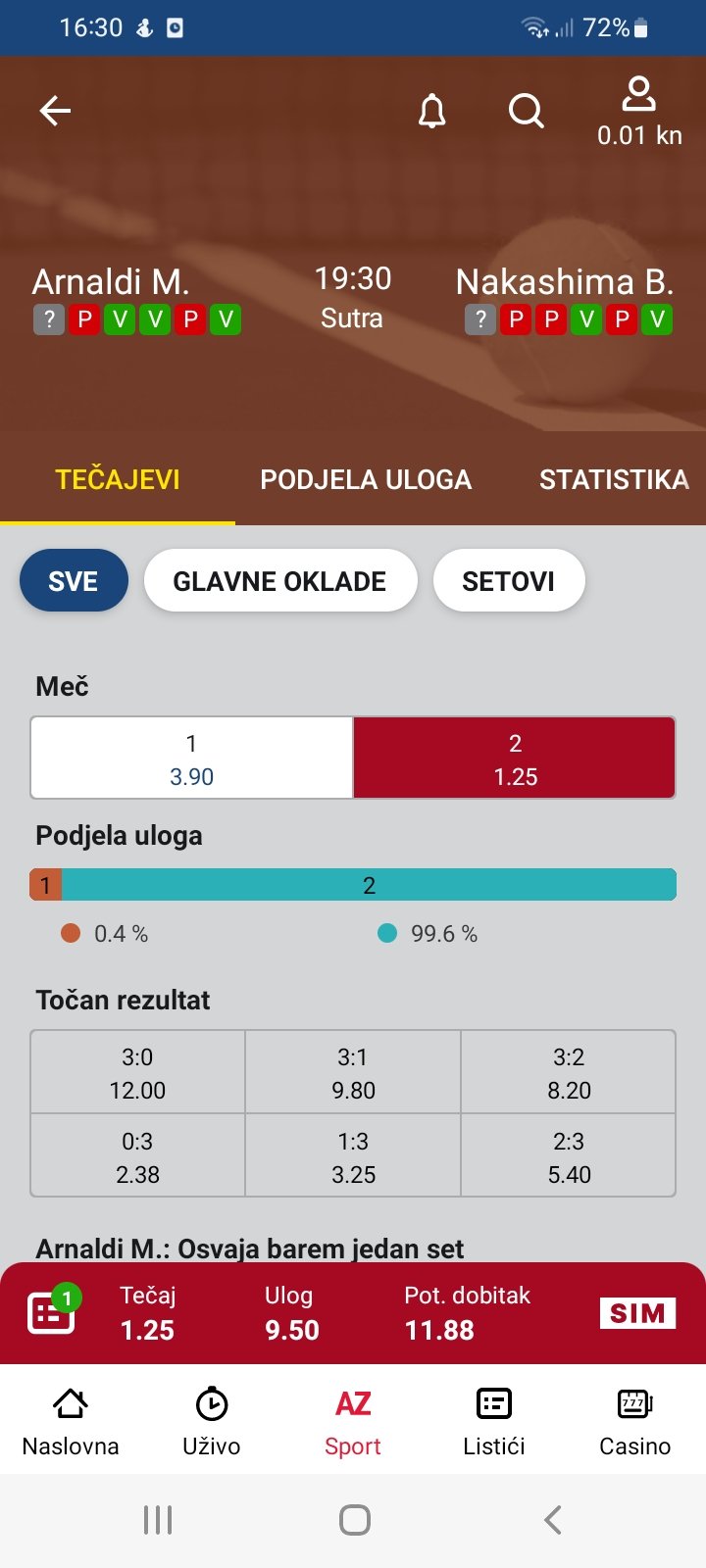This screenshot has height=1568, width=706.
Task: Open the Casino tab
Action: (x=635, y=1422)
